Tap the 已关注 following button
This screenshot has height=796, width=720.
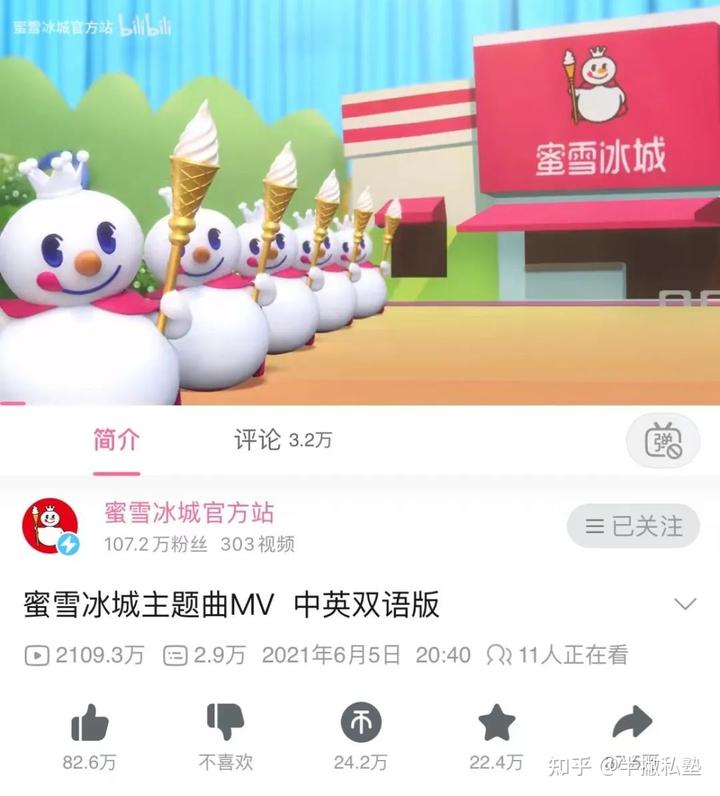click(634, 526)
